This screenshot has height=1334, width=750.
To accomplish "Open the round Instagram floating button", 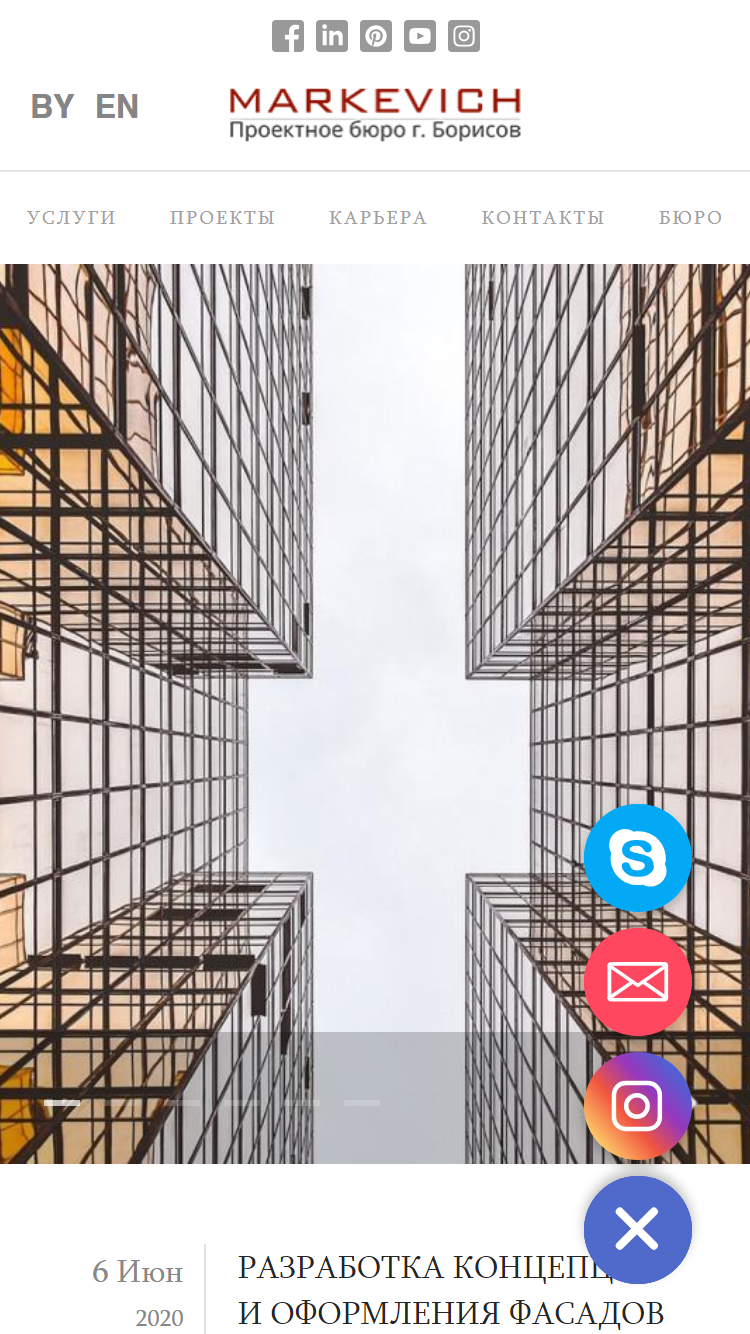I will click(x=638, y=1106).
